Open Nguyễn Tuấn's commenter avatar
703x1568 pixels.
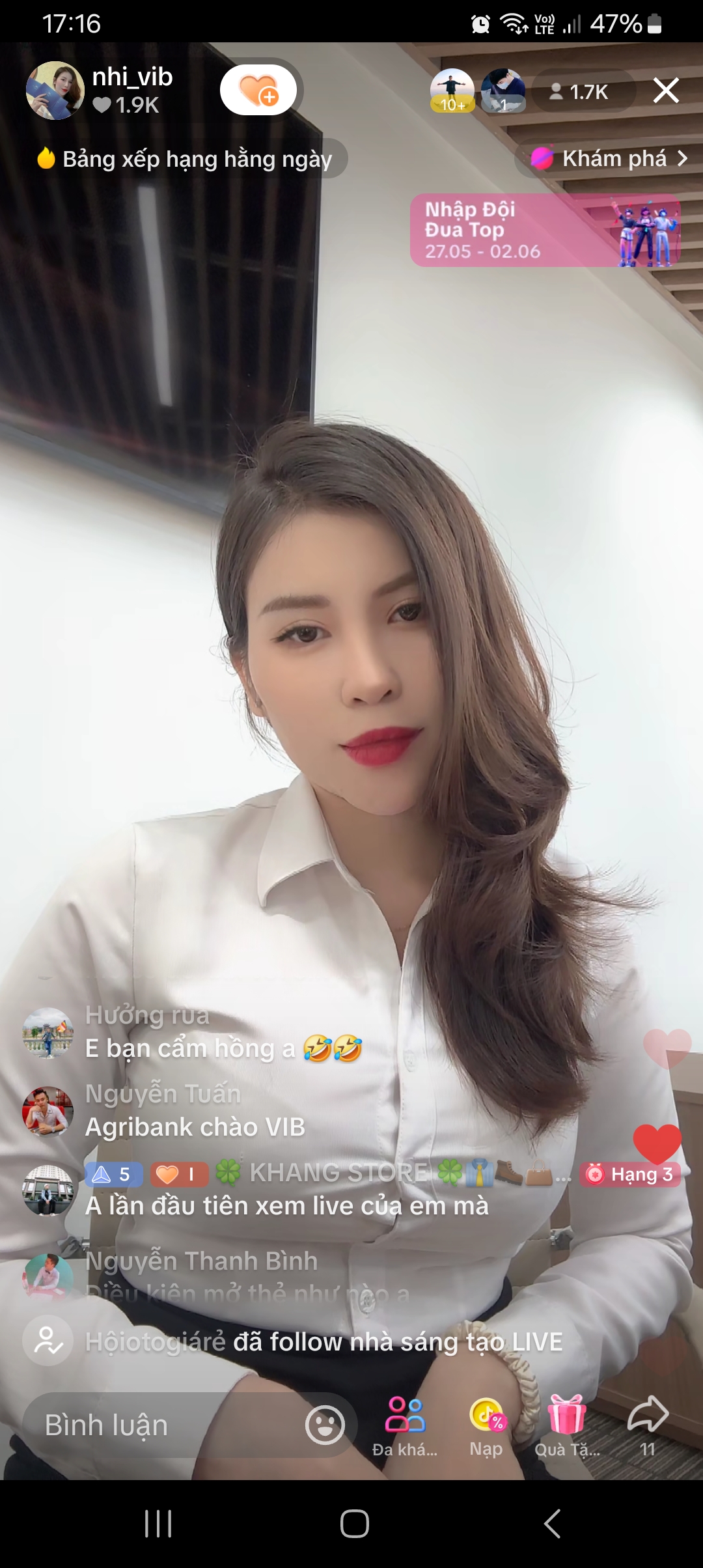point(48,1112)
